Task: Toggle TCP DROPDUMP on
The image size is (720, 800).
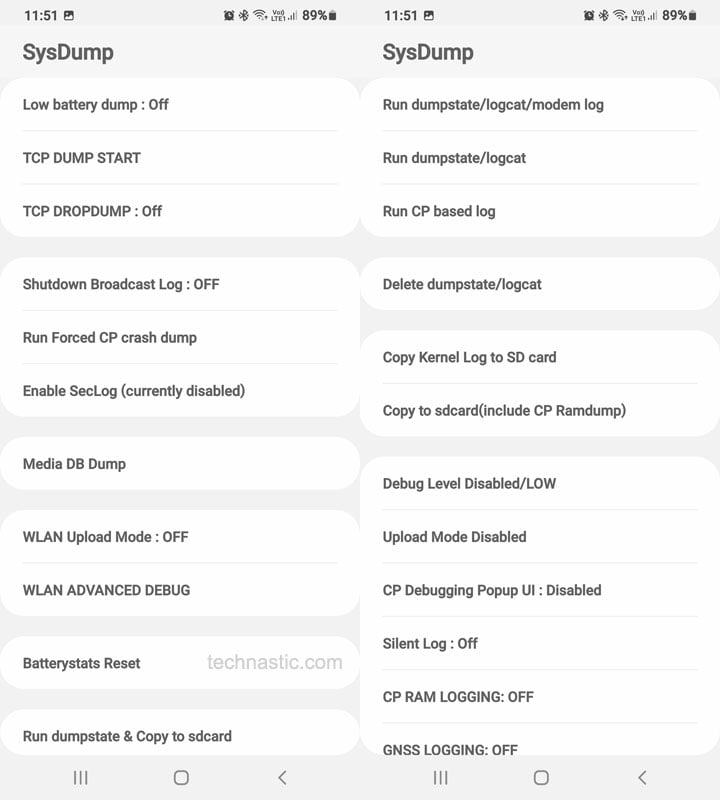Action: click(180, 211)
